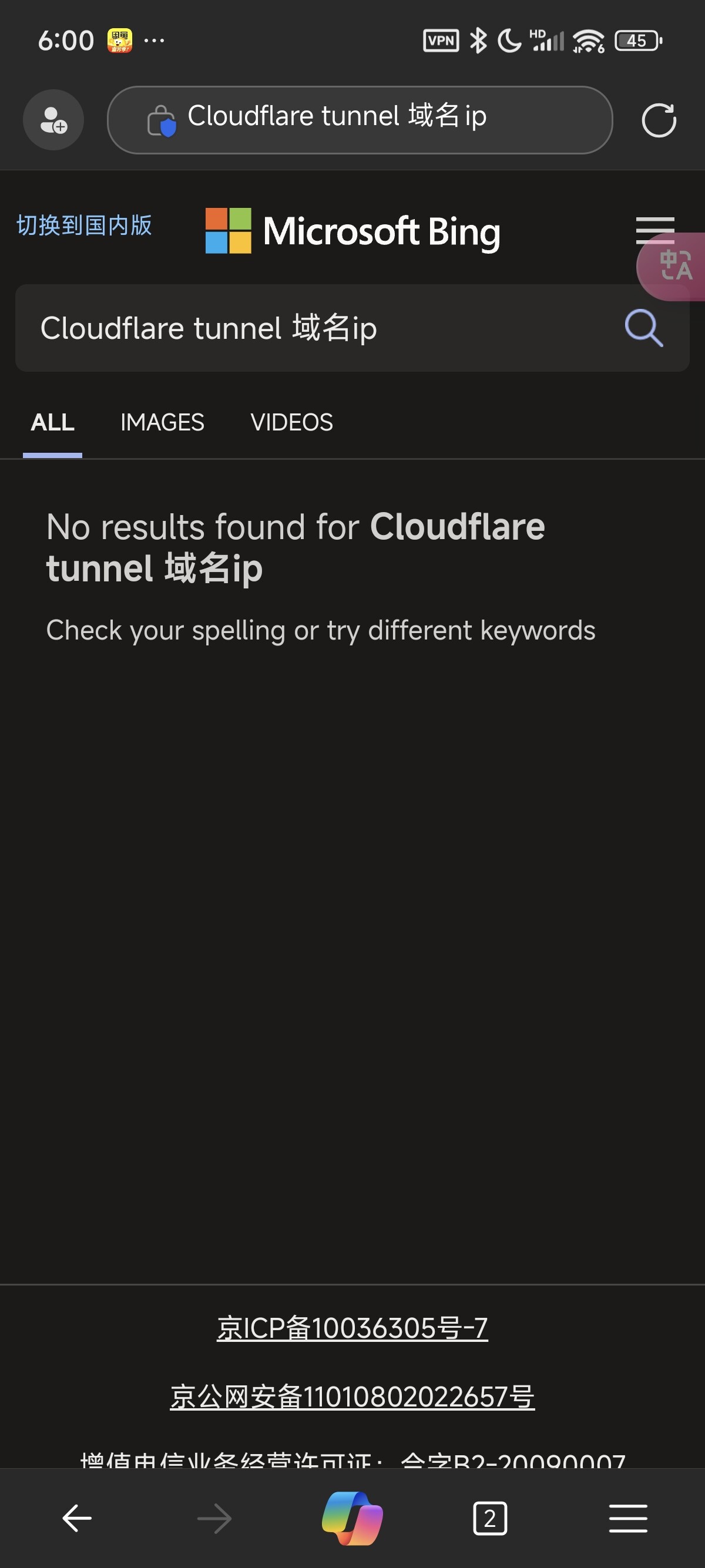This screenshot has height=1568, width=705.
Task: Open Bing hamburger menu
Action: [x=655, y=230]
